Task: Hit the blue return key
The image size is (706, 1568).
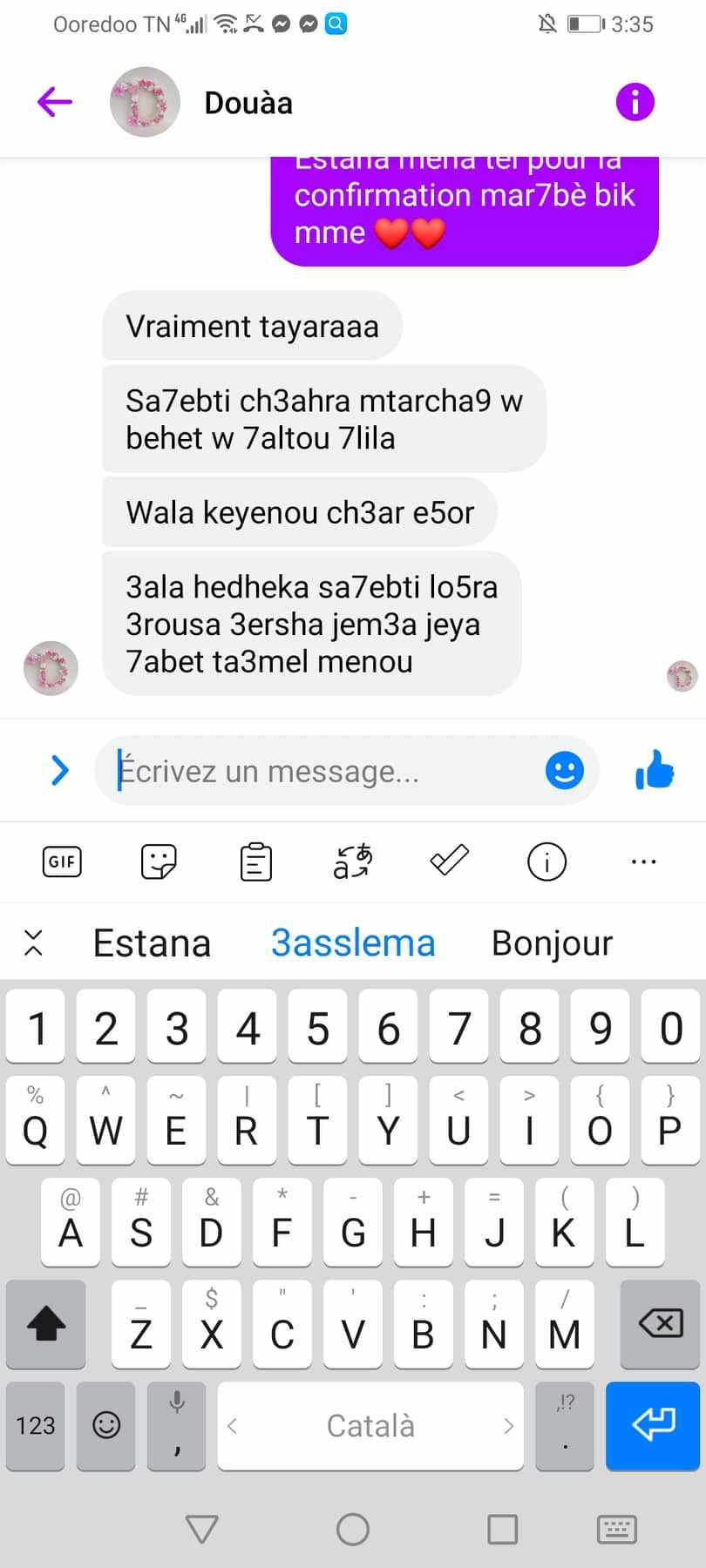Action: coord(653,1425)
